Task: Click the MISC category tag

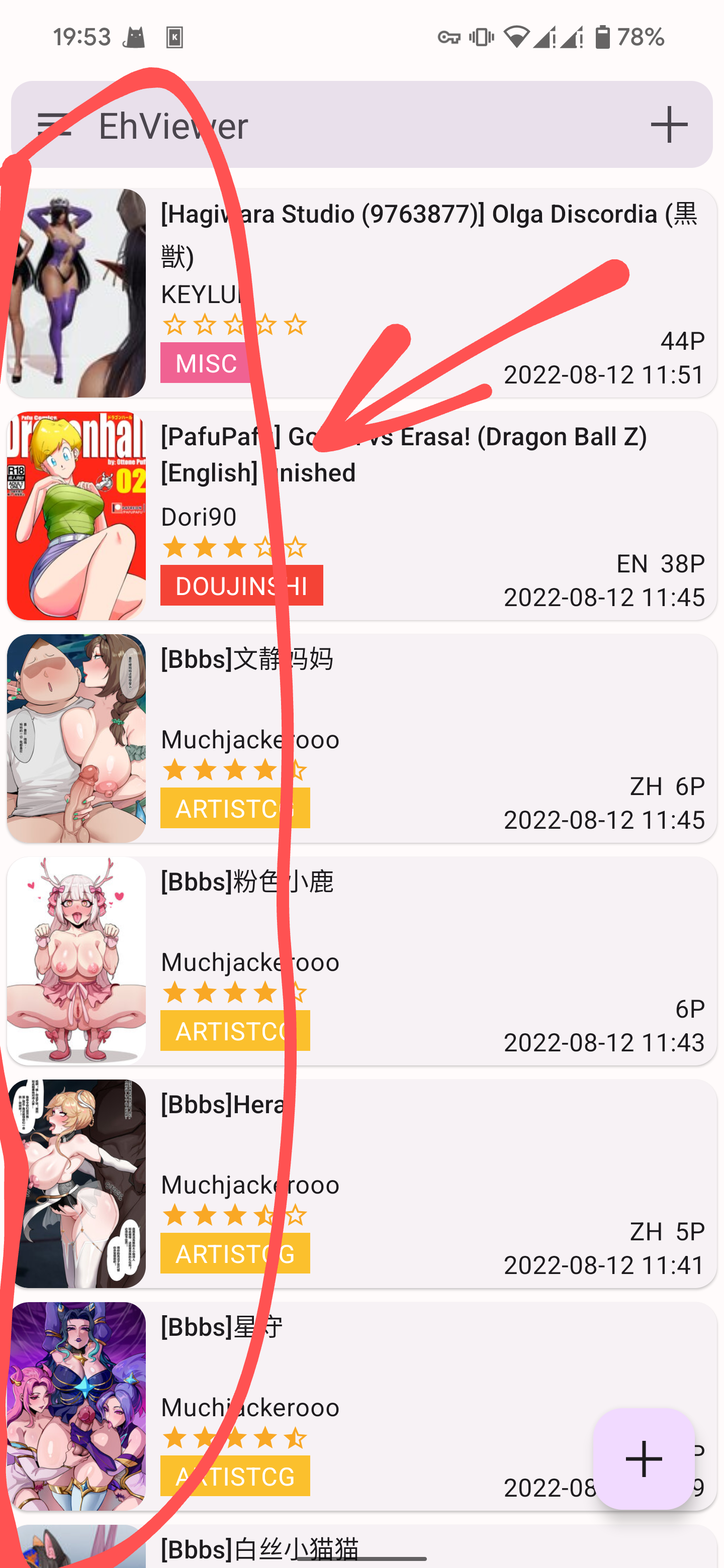Action: [x=205, y=363]
